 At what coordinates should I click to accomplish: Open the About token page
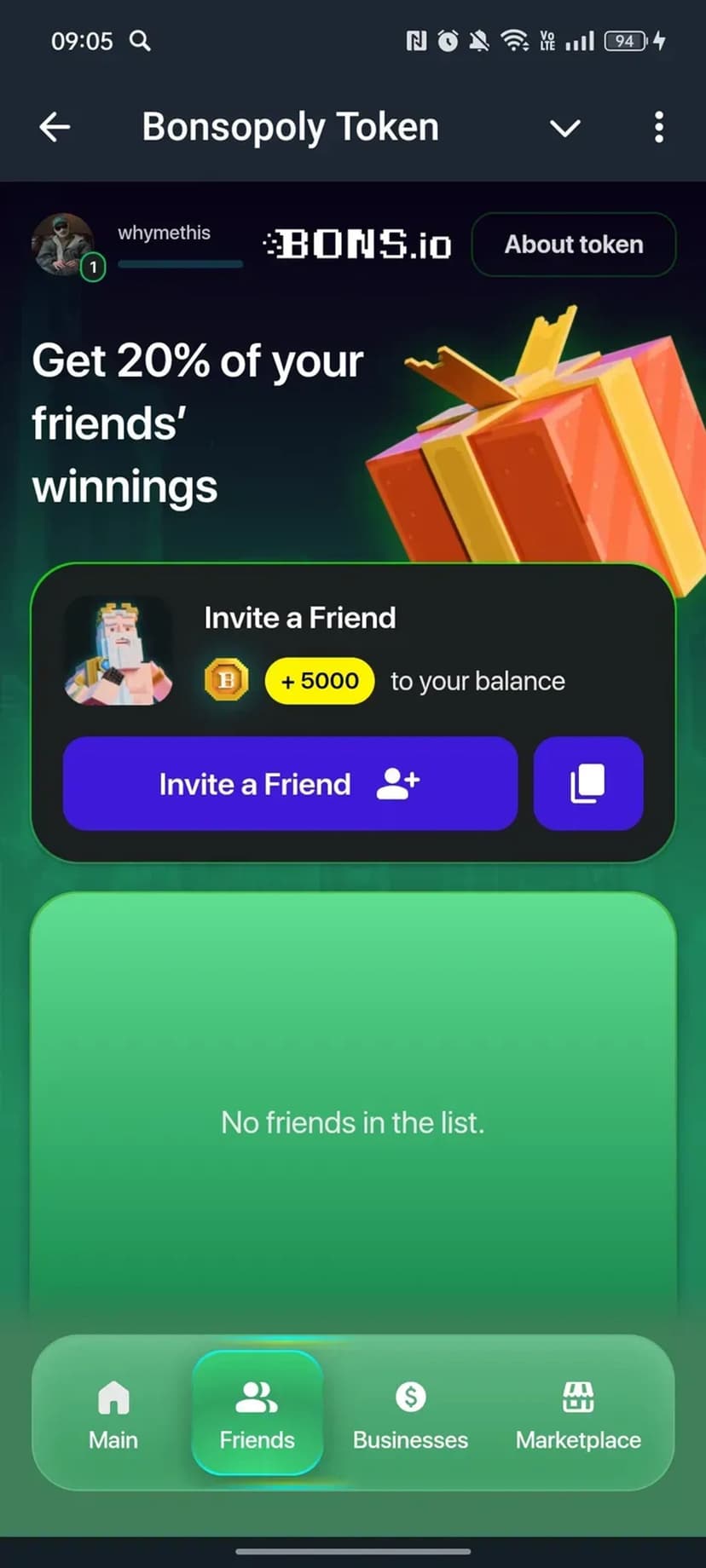[x=574, y=245]
